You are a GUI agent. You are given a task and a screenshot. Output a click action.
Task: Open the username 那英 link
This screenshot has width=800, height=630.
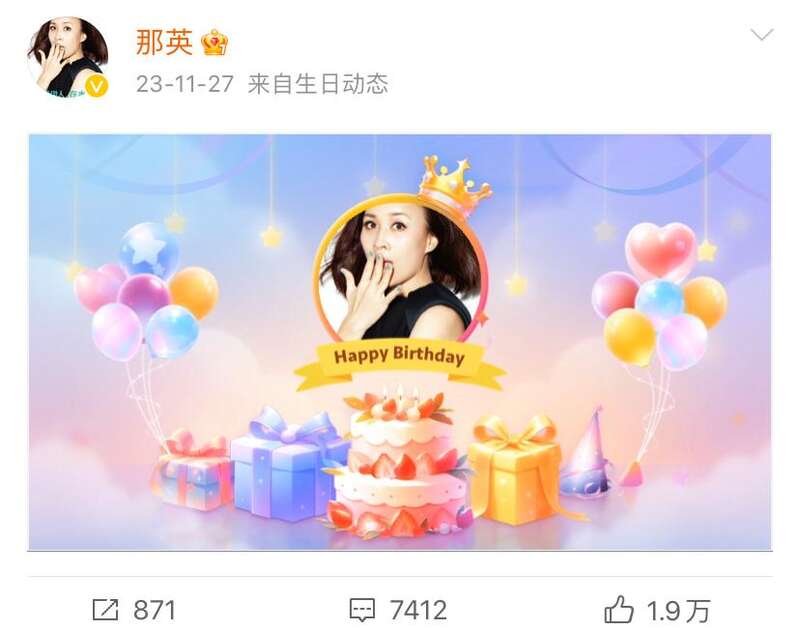[164, 42]
